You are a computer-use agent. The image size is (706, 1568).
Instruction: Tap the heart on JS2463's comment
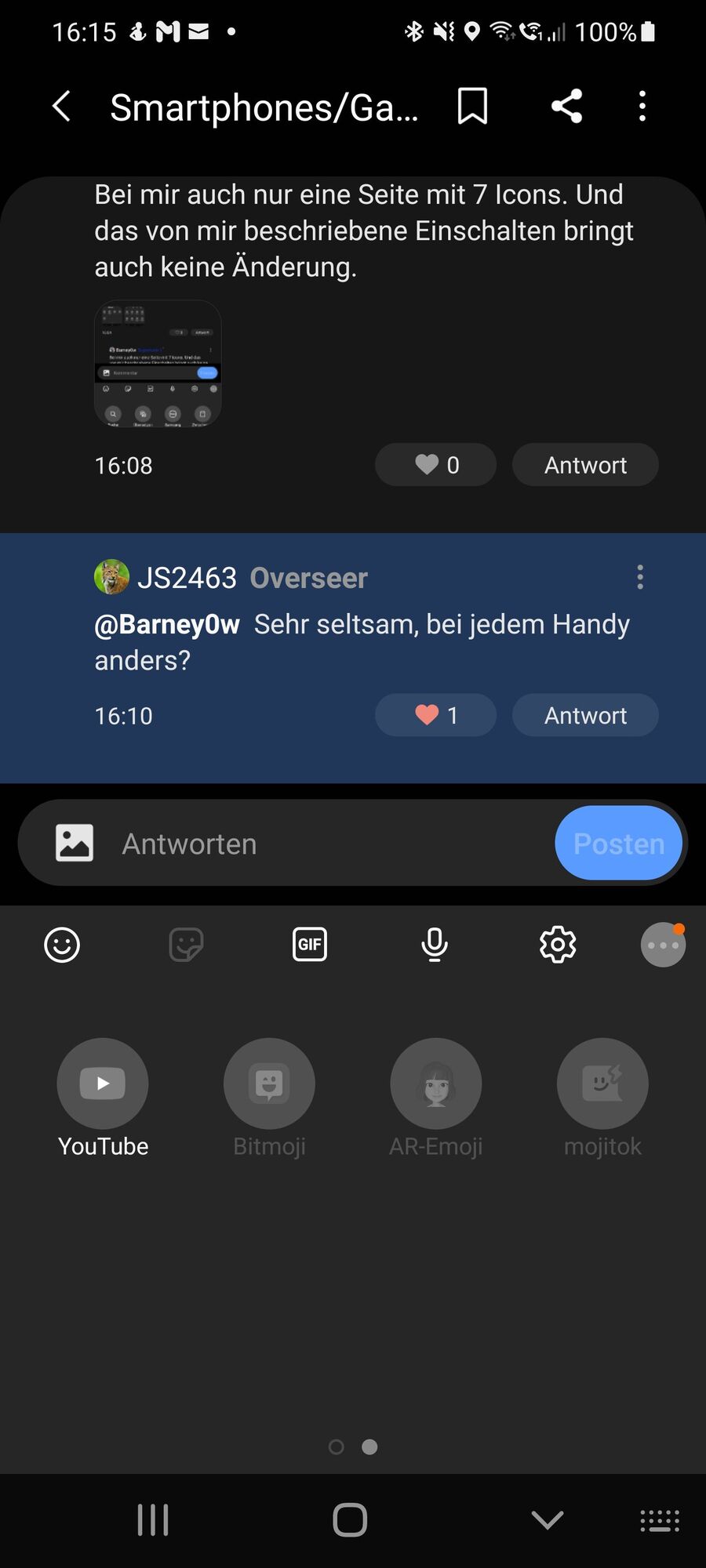pos(435,715)
